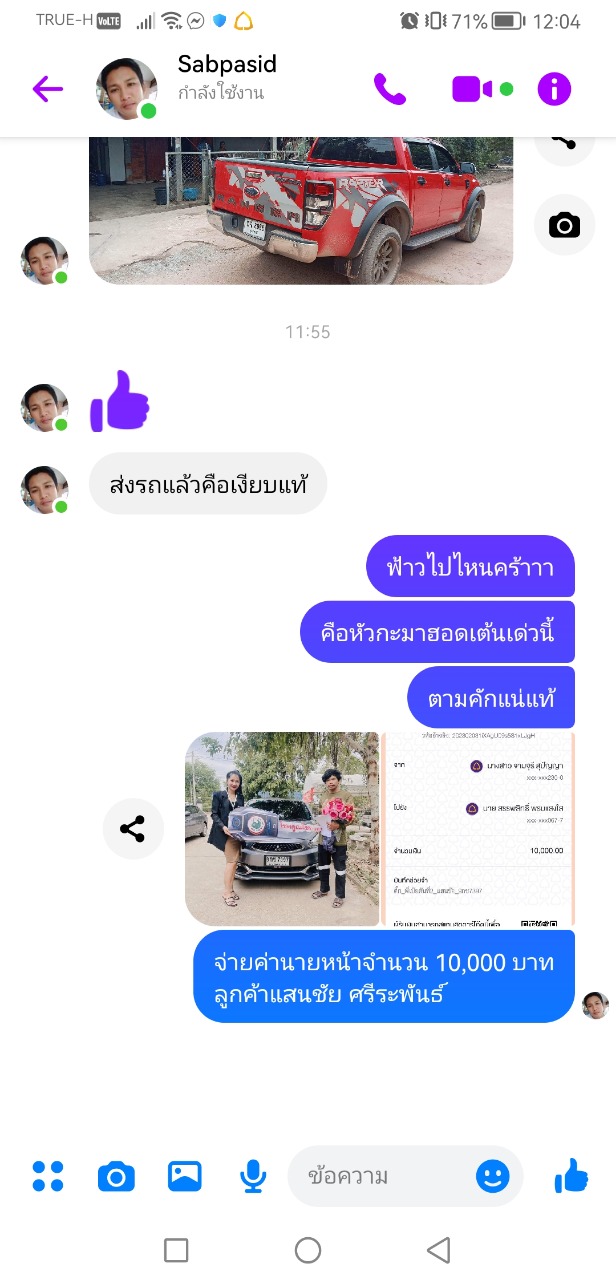View the photo of people with car
Viewport: 616px width, 1280px height.
point(282,829)
